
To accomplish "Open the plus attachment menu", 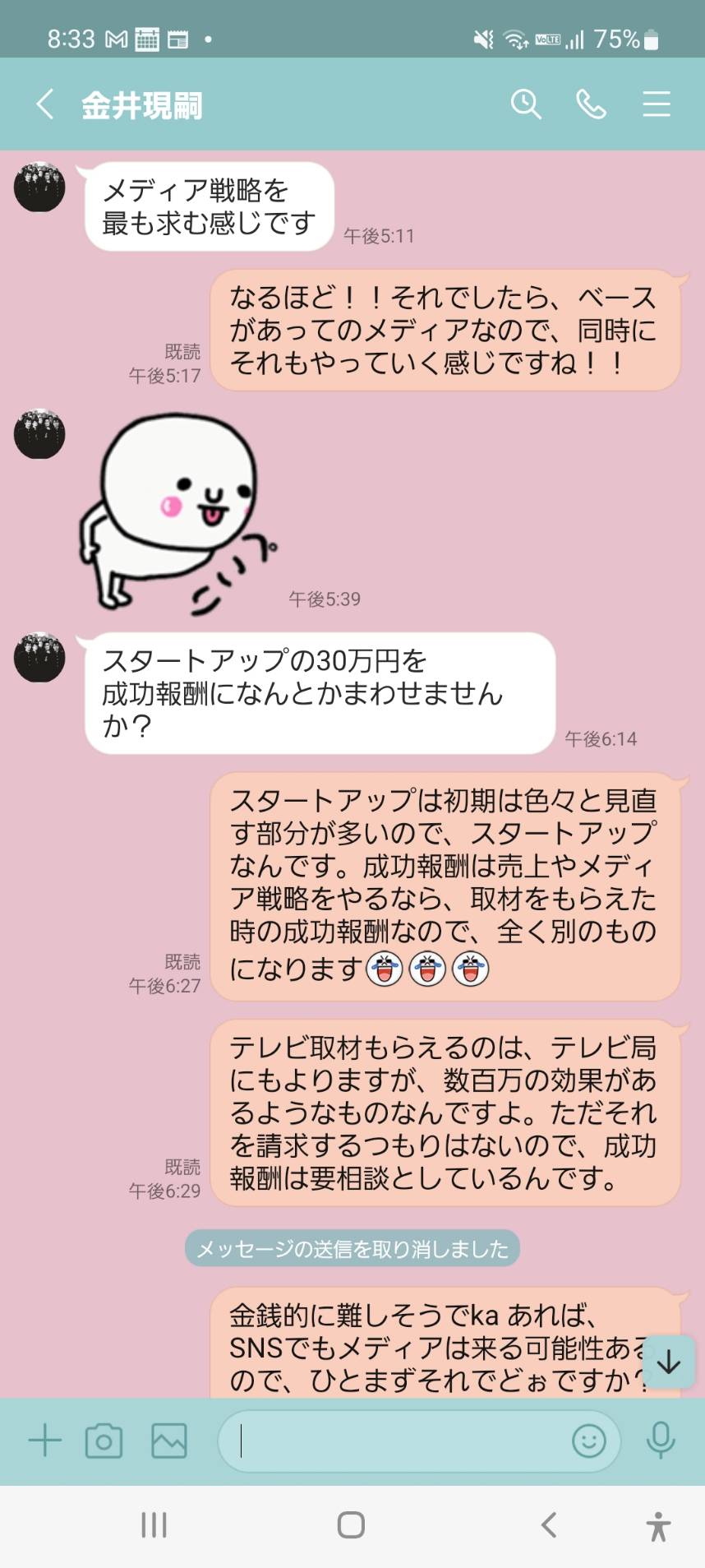I will (45, 1441).
